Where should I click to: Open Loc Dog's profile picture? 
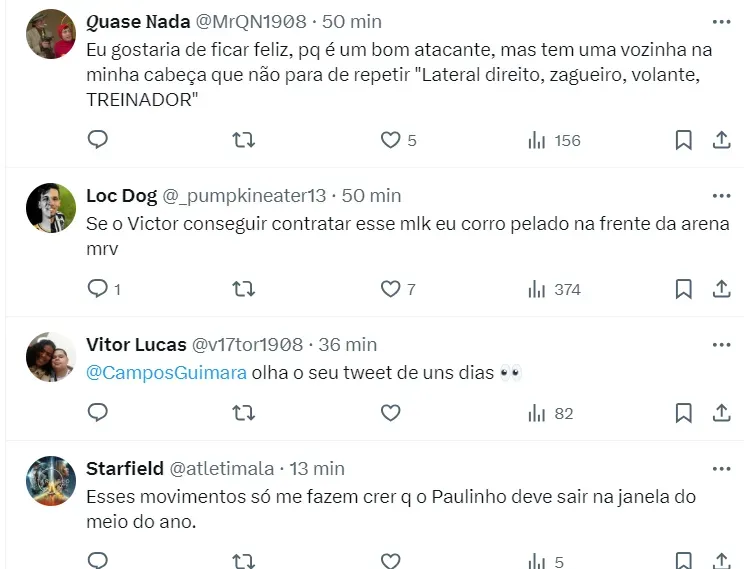point(51,208)
